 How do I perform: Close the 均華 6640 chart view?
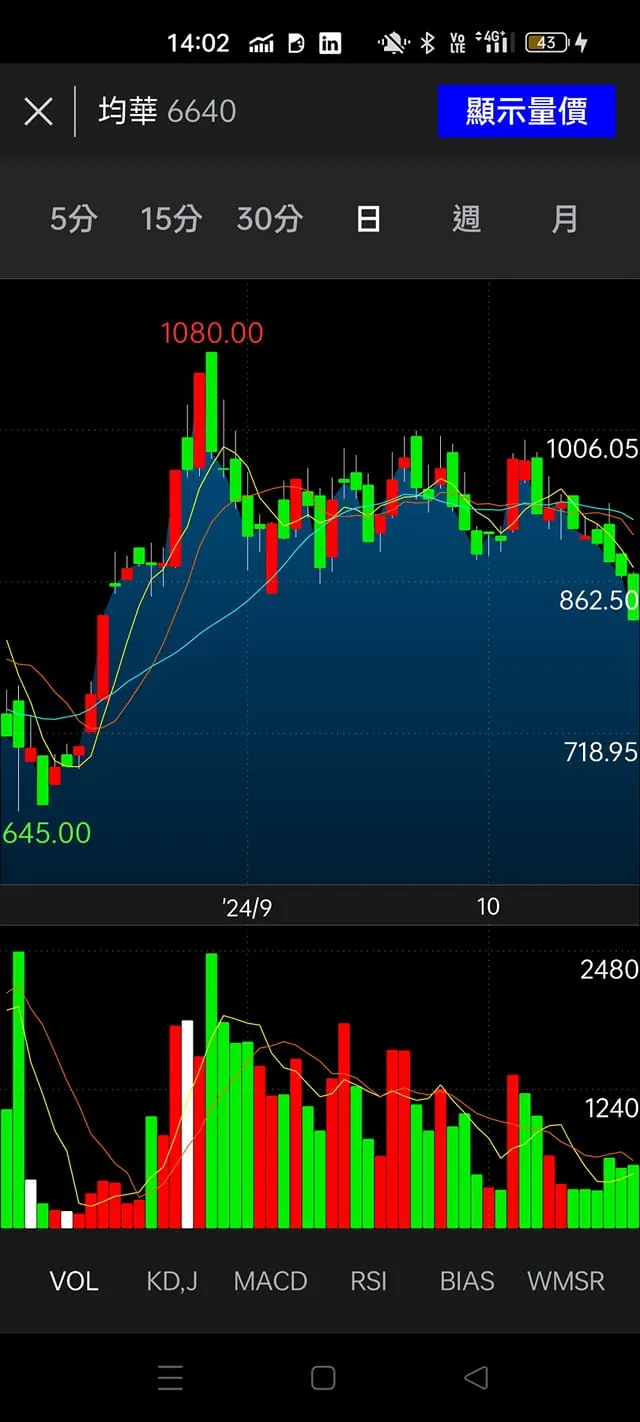38,111
